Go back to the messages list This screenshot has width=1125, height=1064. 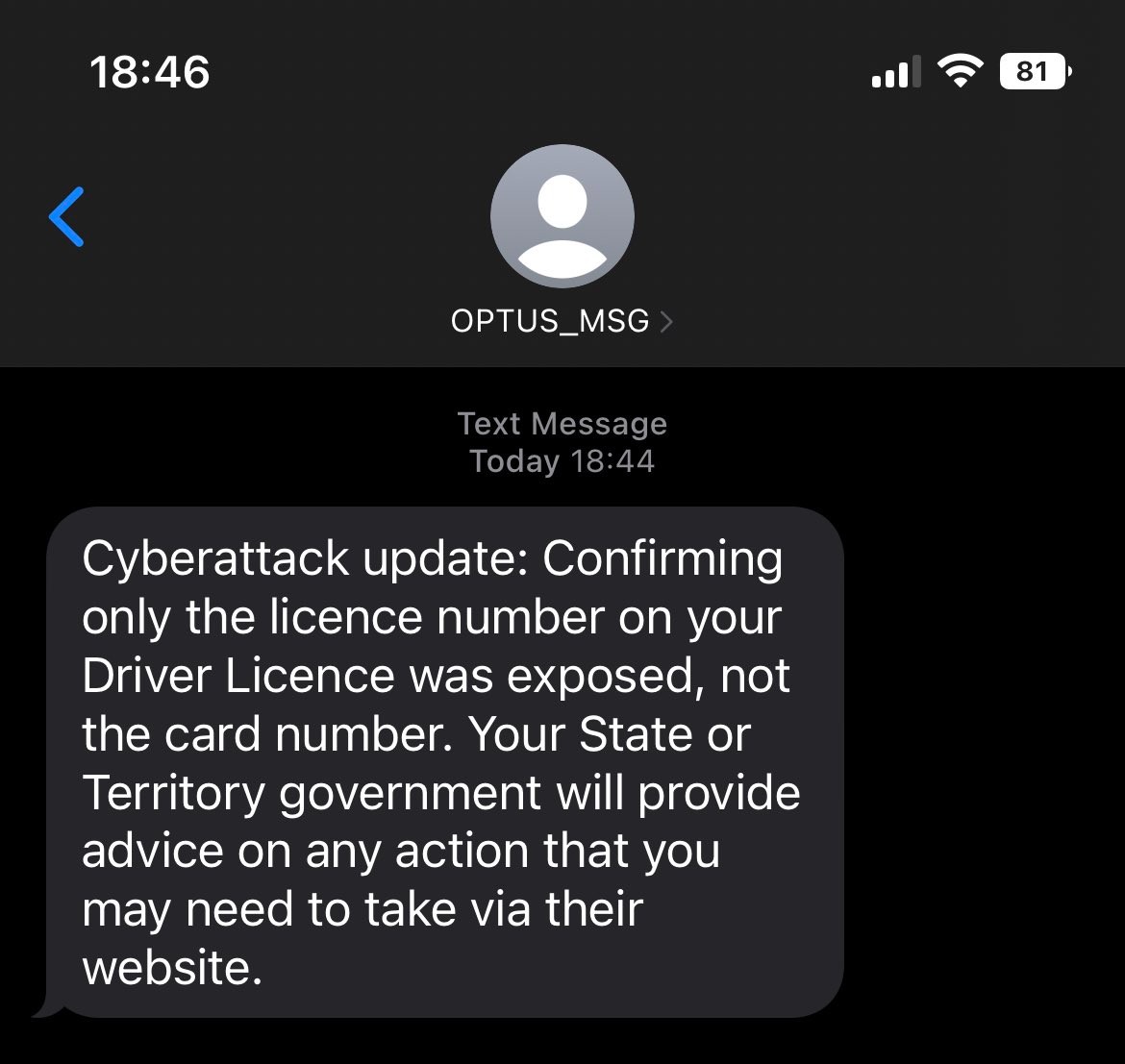(x=67, y=216)
